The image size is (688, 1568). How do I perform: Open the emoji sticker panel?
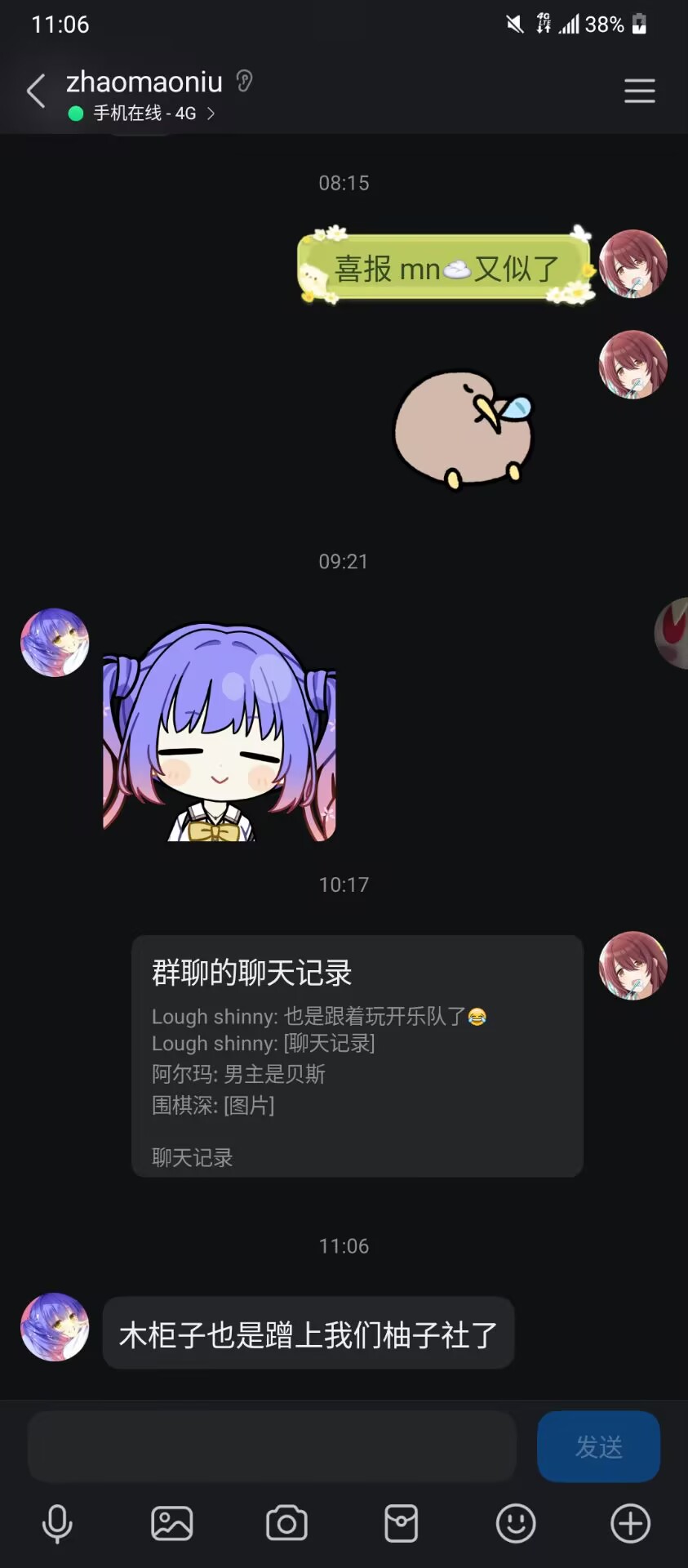[x=516, y=1524]
